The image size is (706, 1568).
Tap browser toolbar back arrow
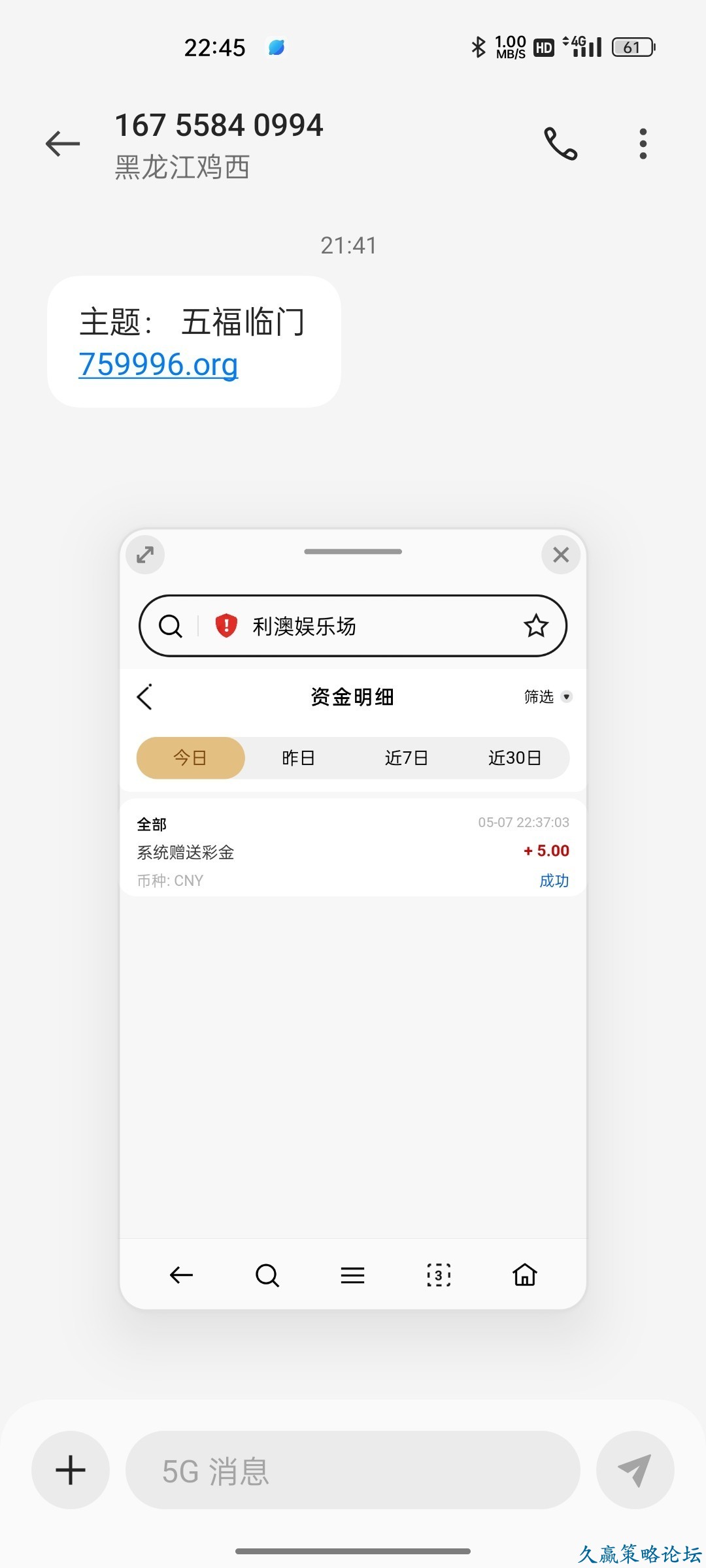181,1275
